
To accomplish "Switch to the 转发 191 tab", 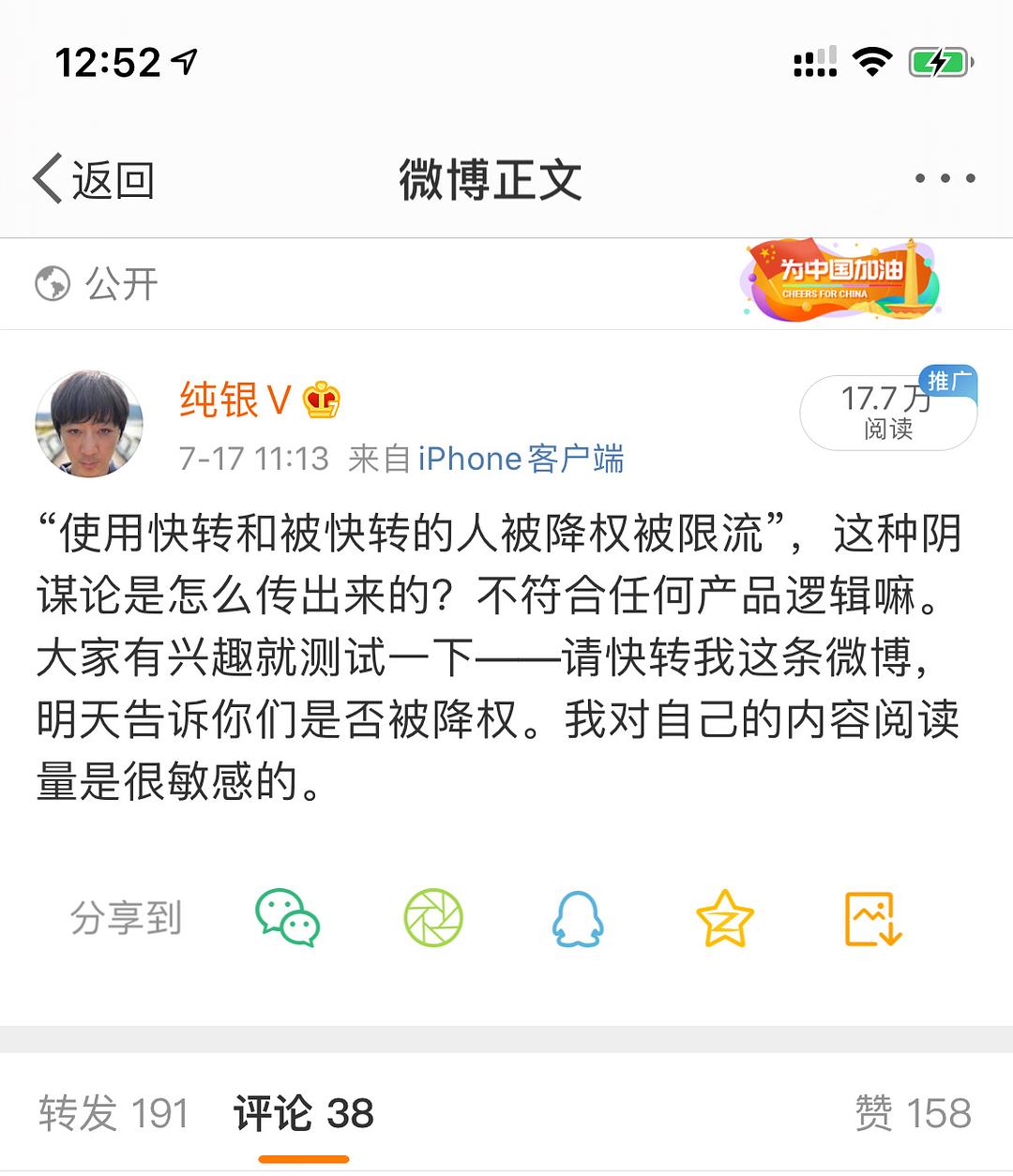I will coord(113,1113).
